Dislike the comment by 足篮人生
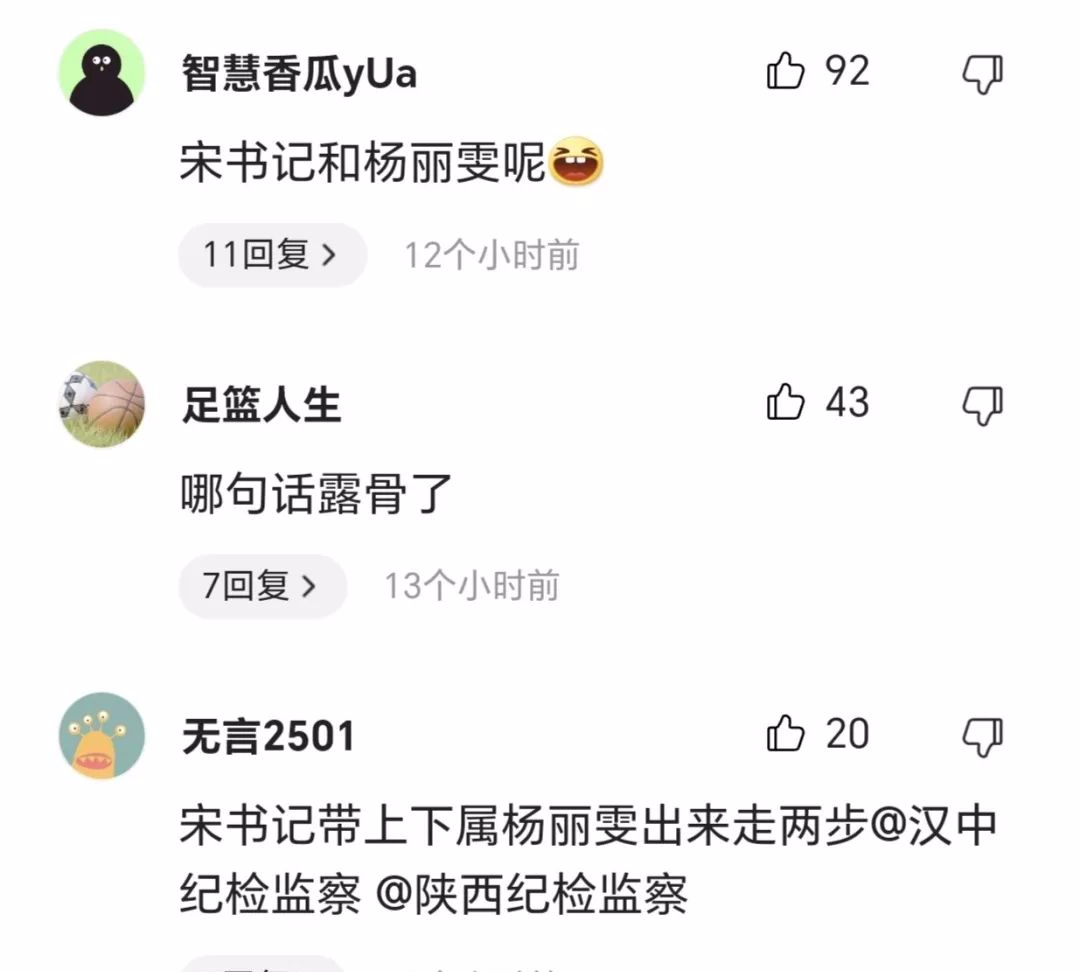This screenshot has height=972, width=1080. 982,405
